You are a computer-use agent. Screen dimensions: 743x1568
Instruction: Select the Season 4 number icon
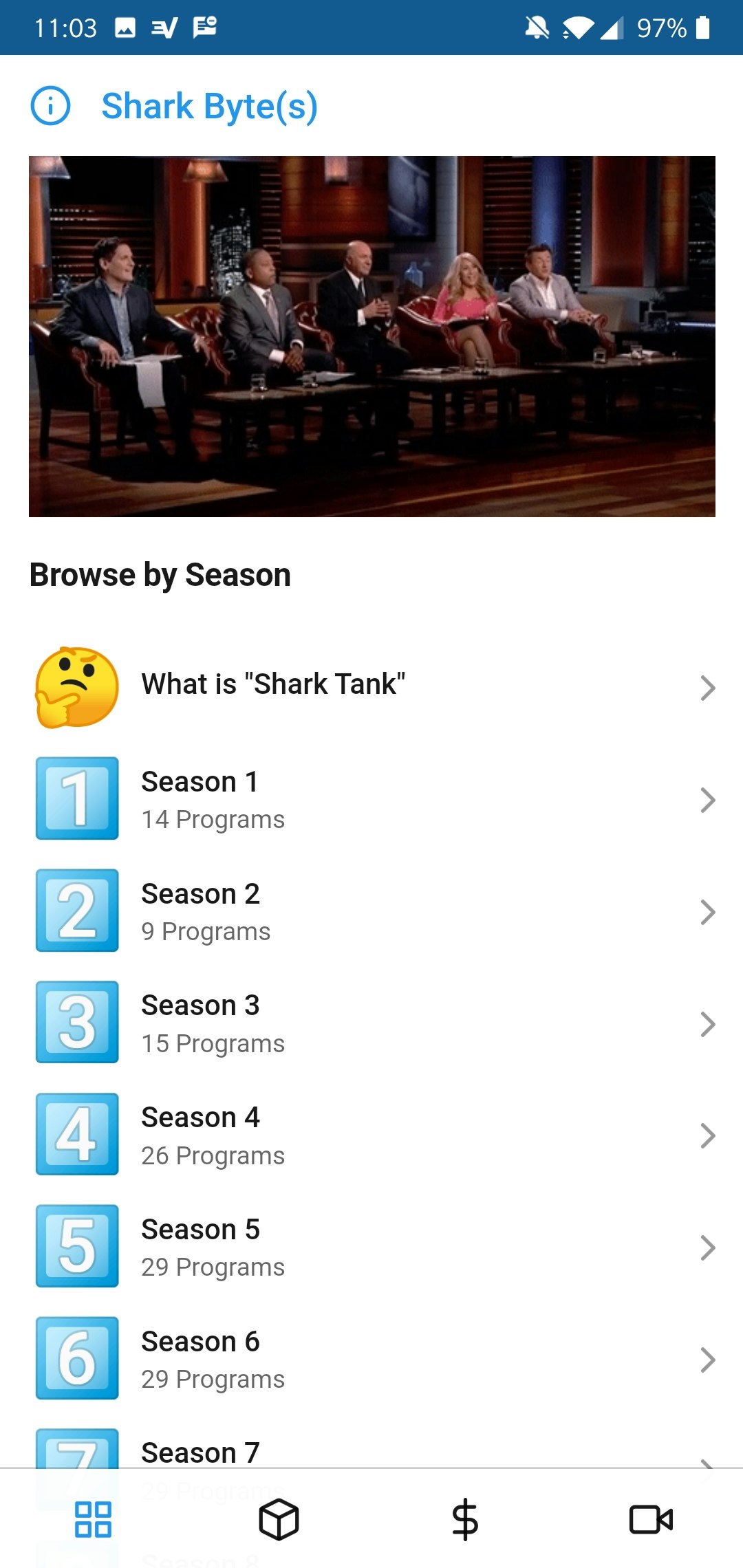tap(76, 1135)
